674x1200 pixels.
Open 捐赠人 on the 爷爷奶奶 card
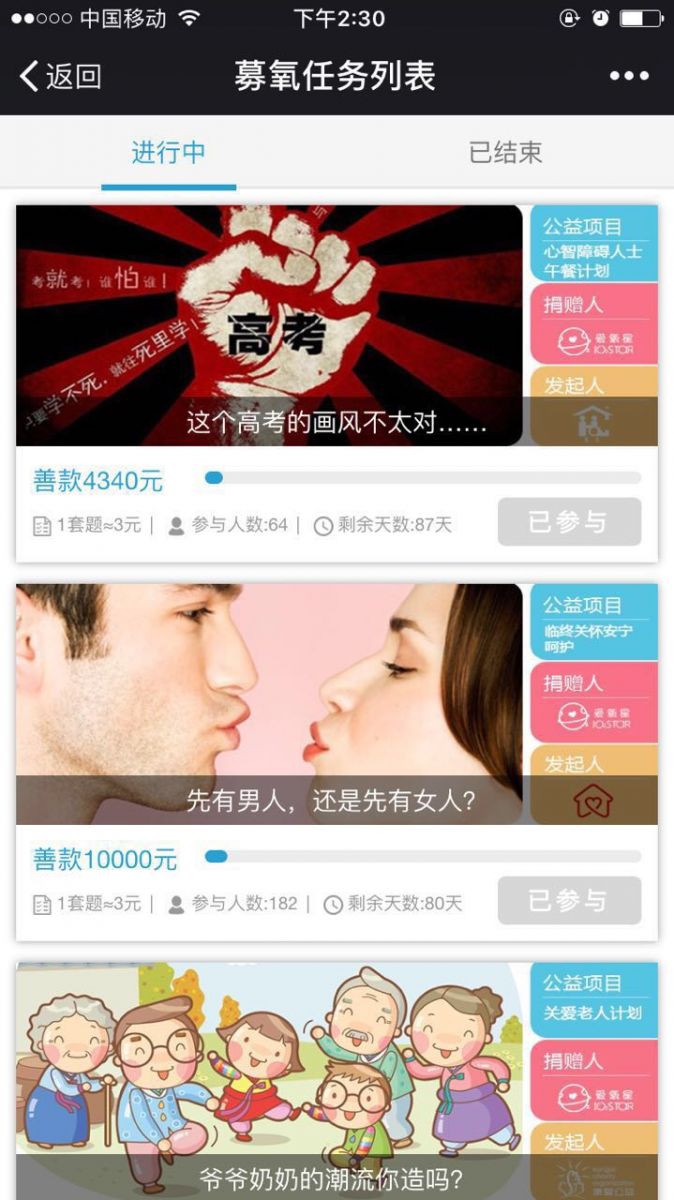(x=593, y=1080)
